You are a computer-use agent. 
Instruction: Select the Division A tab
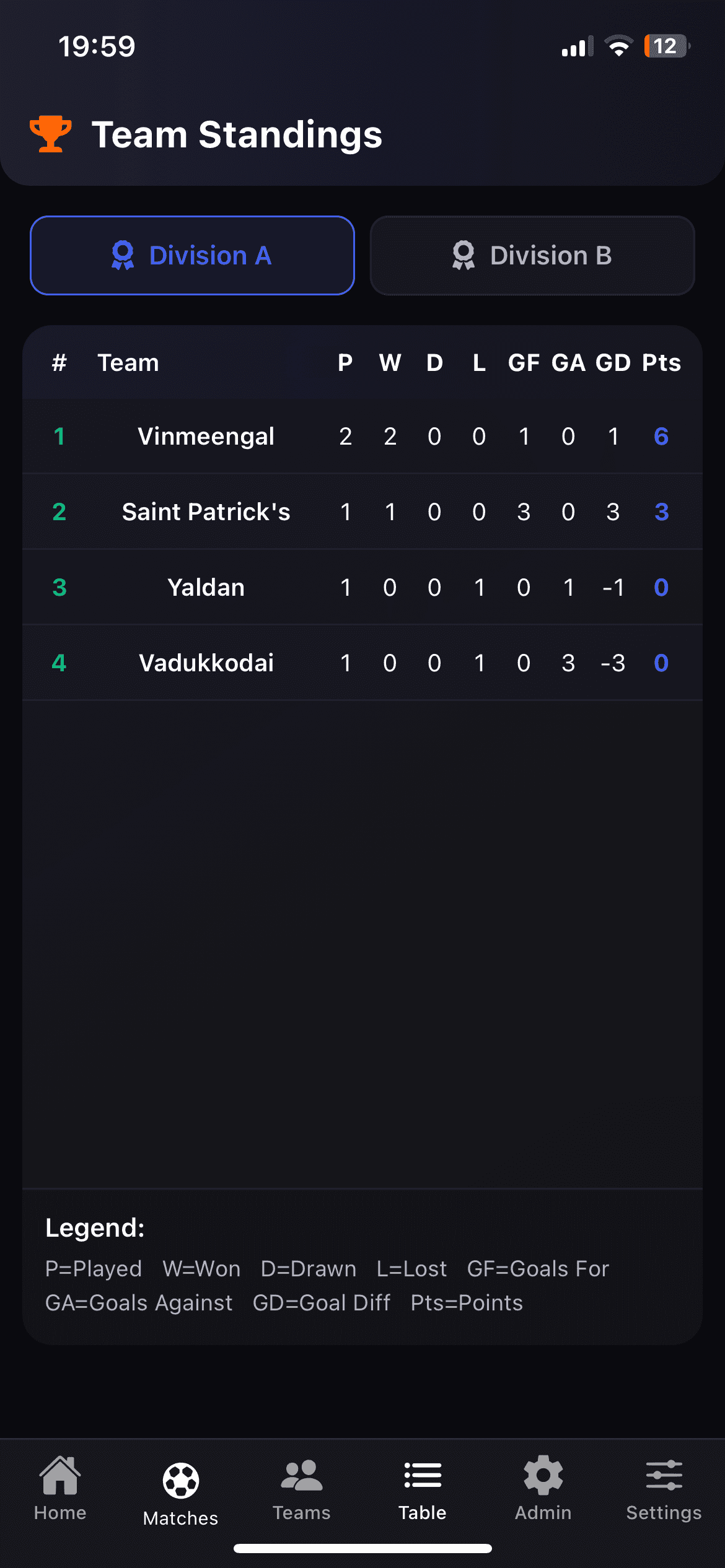(192, 255)
